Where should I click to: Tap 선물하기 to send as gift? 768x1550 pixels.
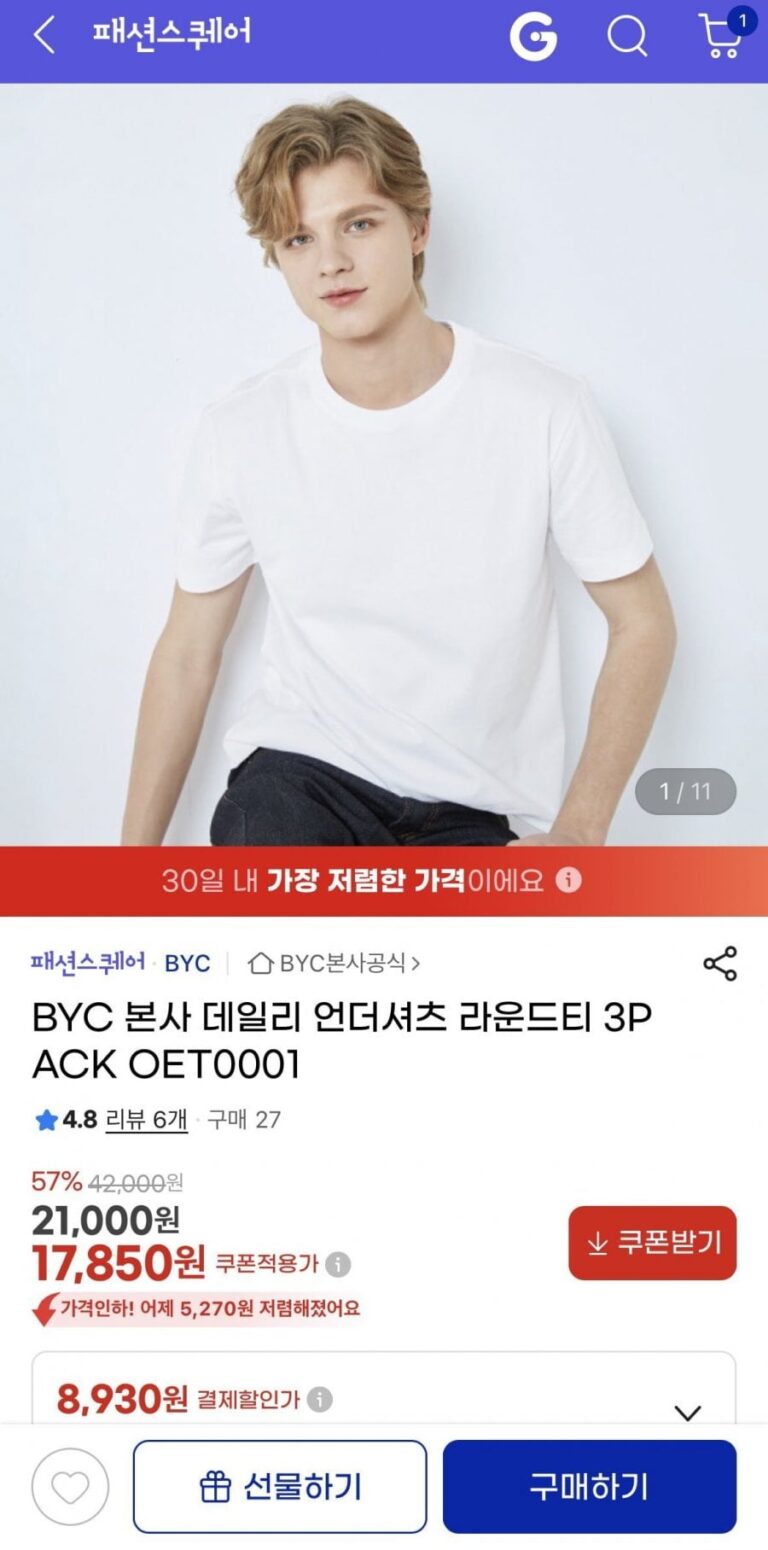click(280, 1487)
